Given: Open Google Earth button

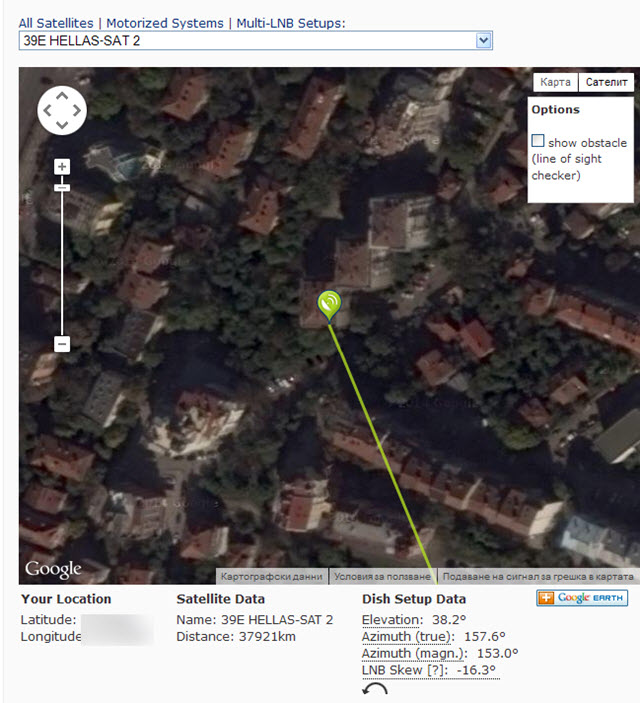Looking at the screenshot, I should coord(581,598).
